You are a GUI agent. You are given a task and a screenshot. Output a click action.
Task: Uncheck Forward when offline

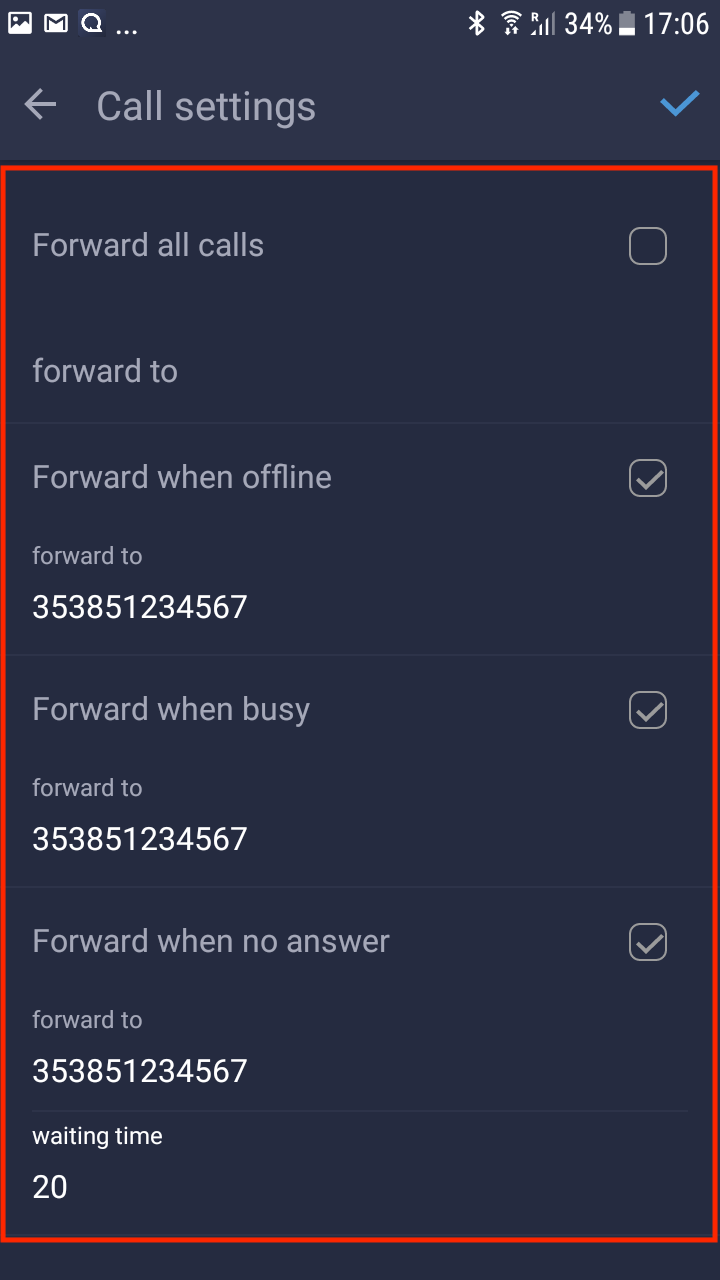tap(648, 478)
